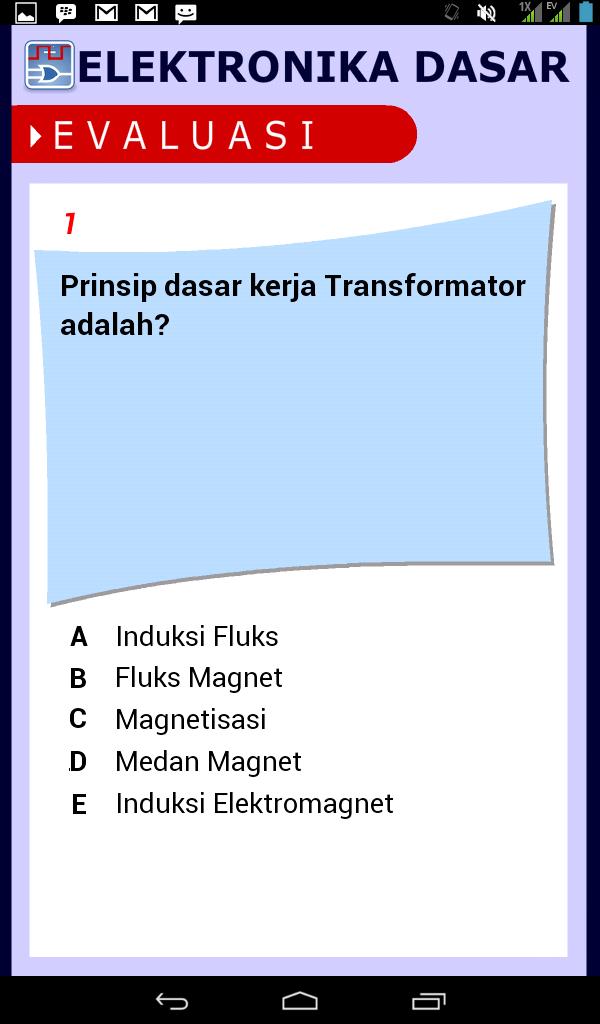Answer with E Induksi Elektromagnet
This screenshot has height=1024, width=600.
tap(254, 804)
